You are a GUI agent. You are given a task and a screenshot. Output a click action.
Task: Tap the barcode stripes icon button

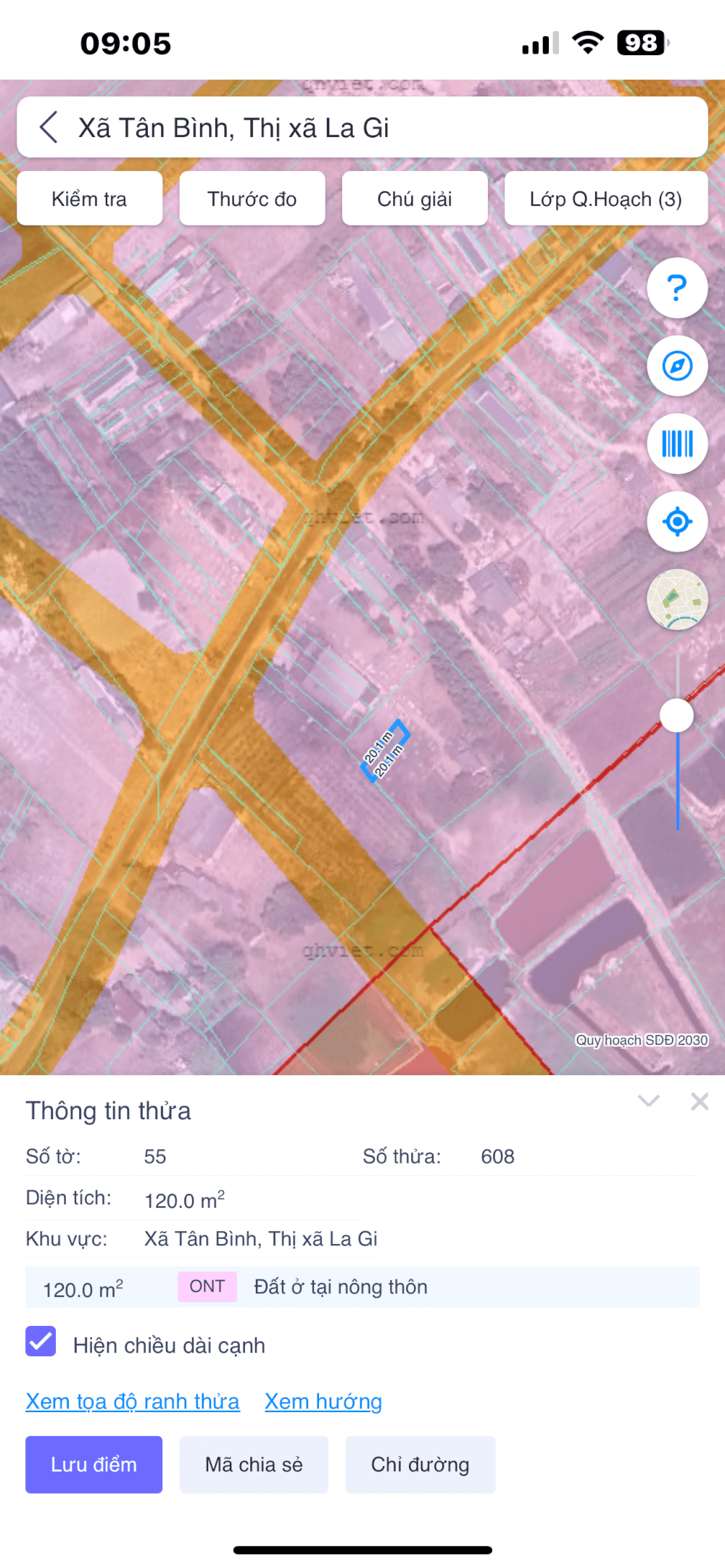[x=677, y=444]
